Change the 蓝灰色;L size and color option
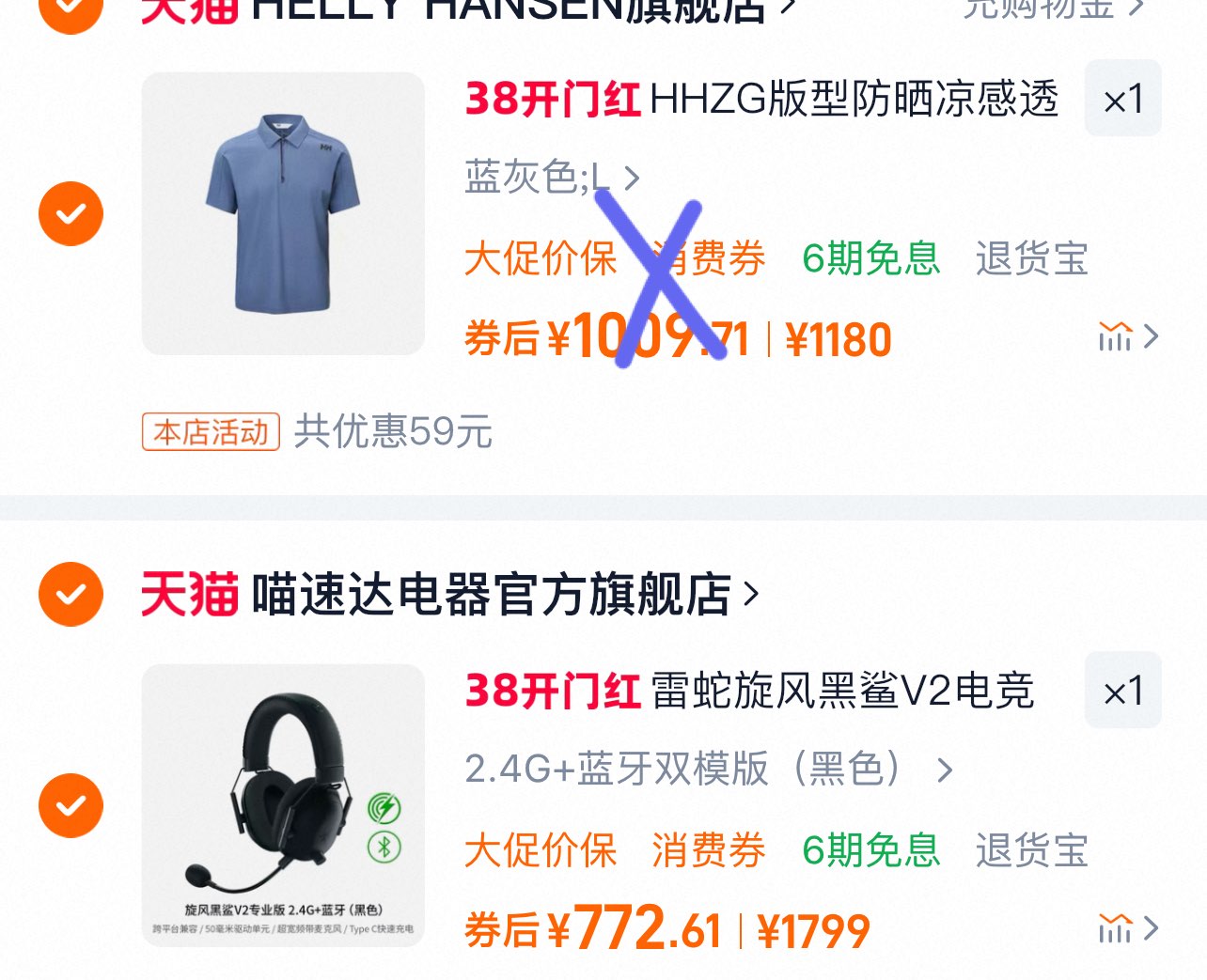This screenshot has height=980, width=1207. click(552, 177)
